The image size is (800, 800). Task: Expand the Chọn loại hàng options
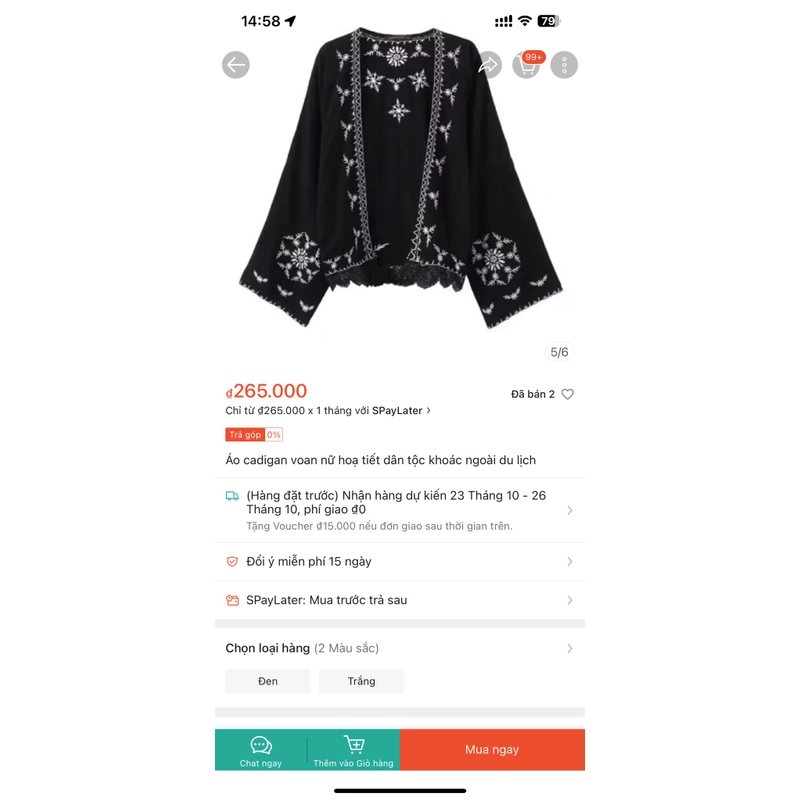click(400, 648)
